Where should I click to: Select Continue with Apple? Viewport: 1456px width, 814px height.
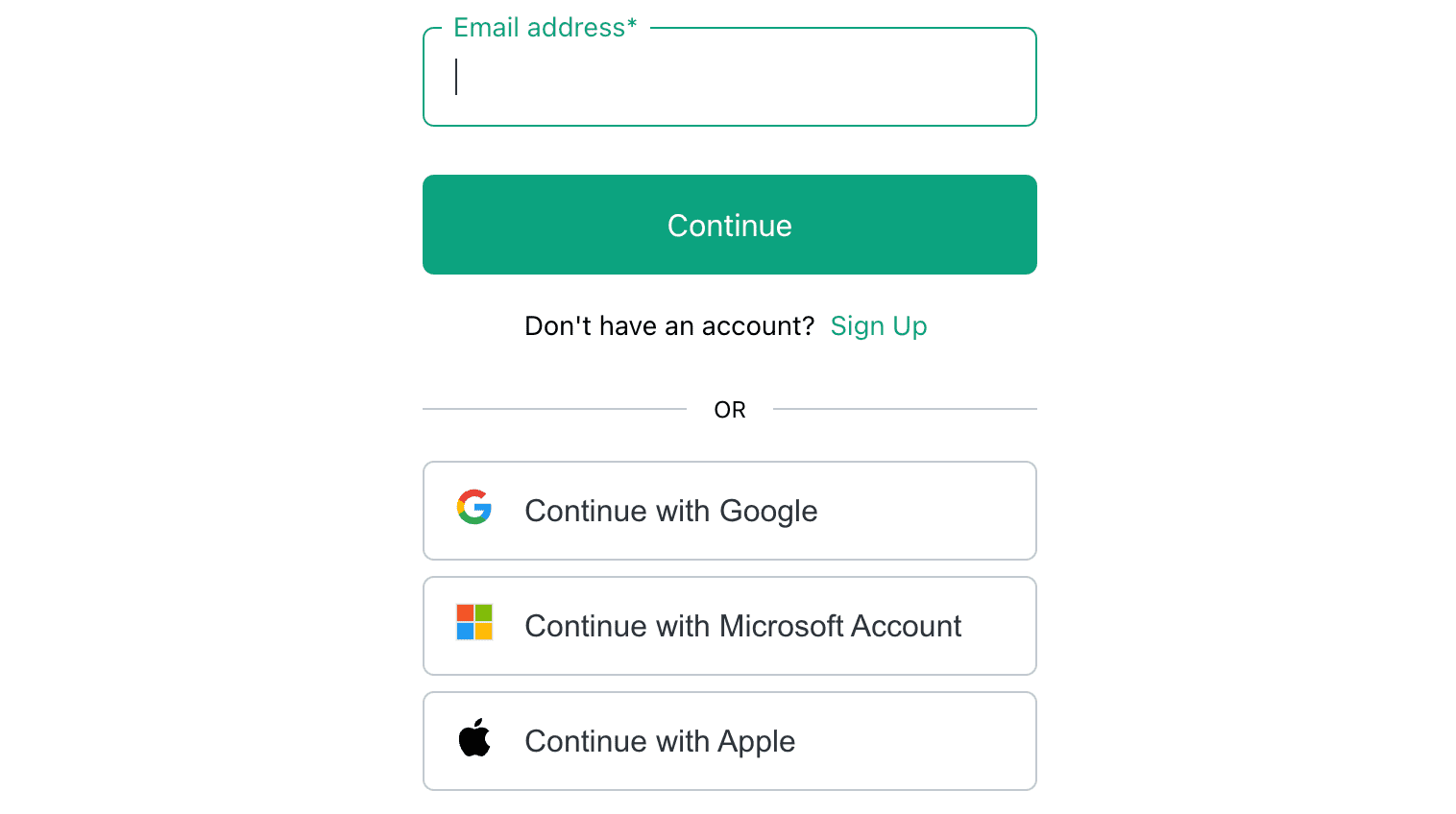tap(729, 741)
